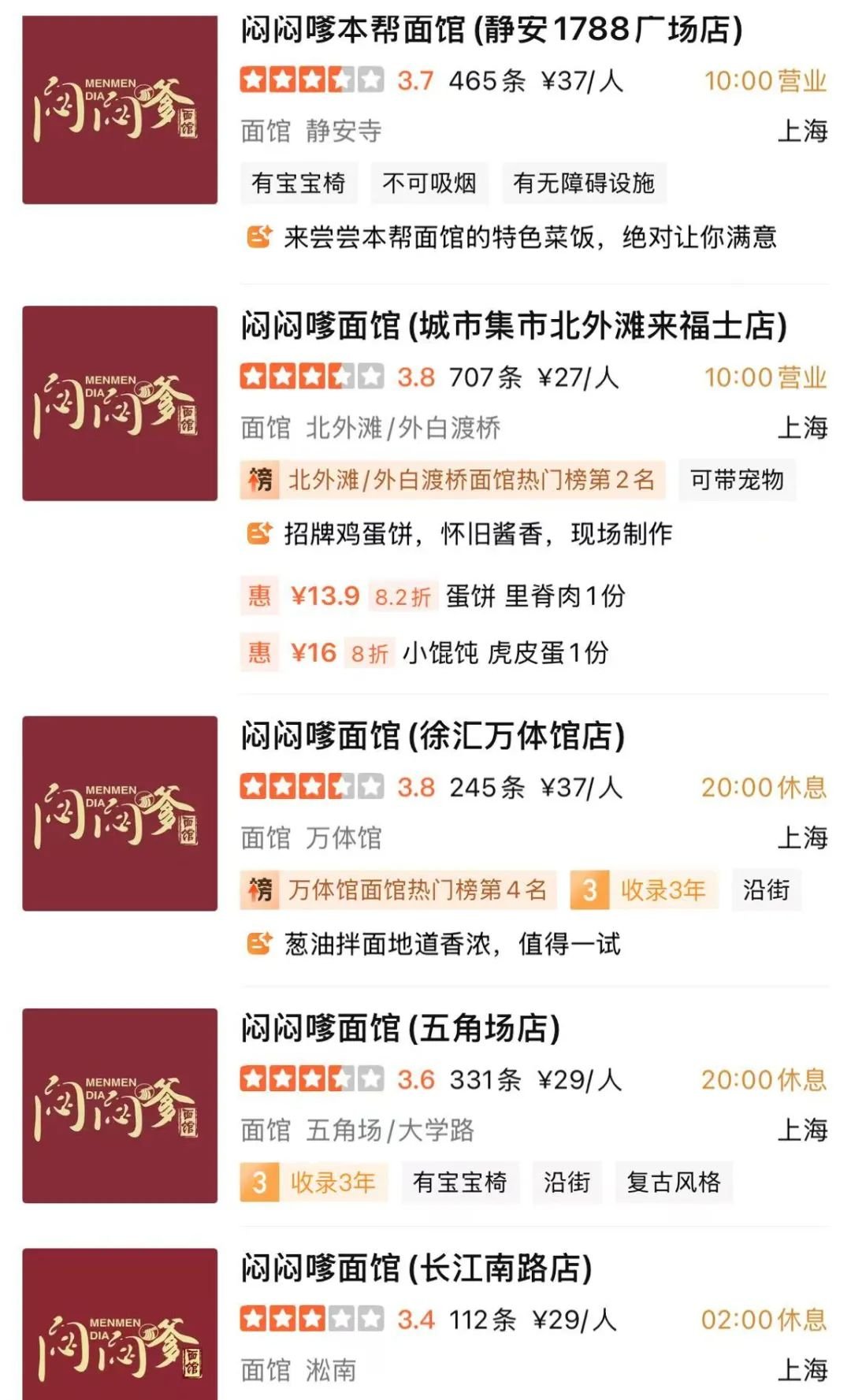The height and width of the screenshot is (1400, 851).
Task: Open 北外滩/外白渡桥面馆热门榜 ranking tag
Action: pos(453,480)
